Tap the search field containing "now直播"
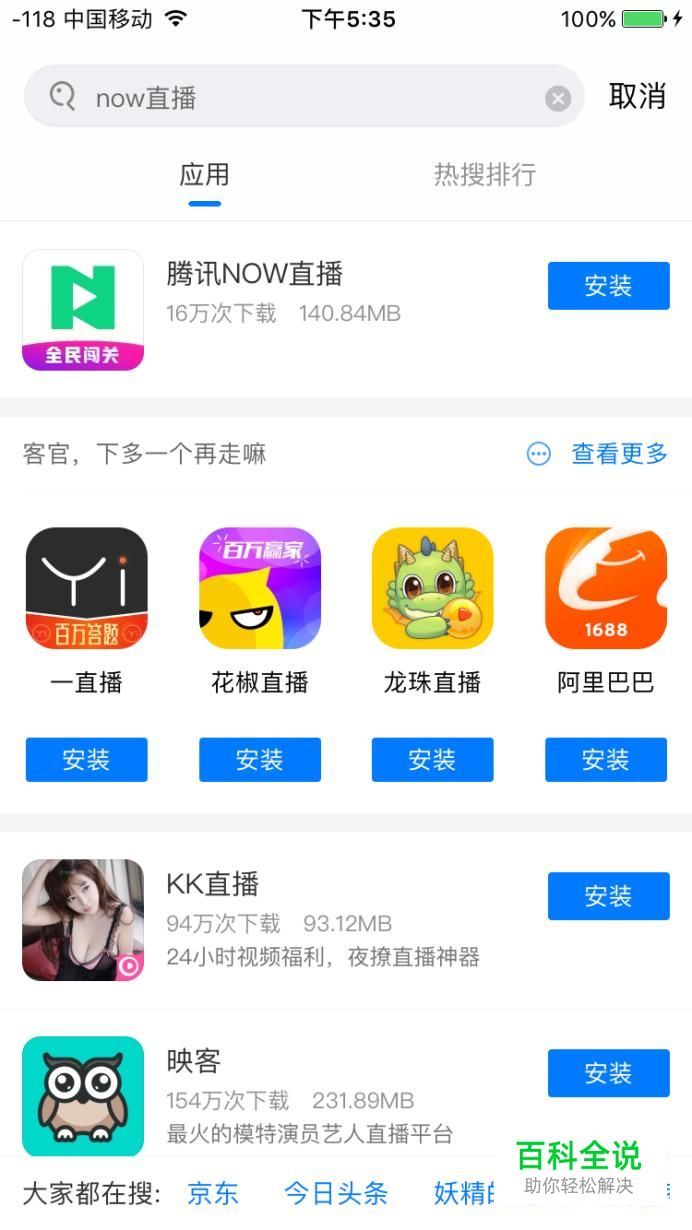The image size is (692, 1230). coord(300,97)
